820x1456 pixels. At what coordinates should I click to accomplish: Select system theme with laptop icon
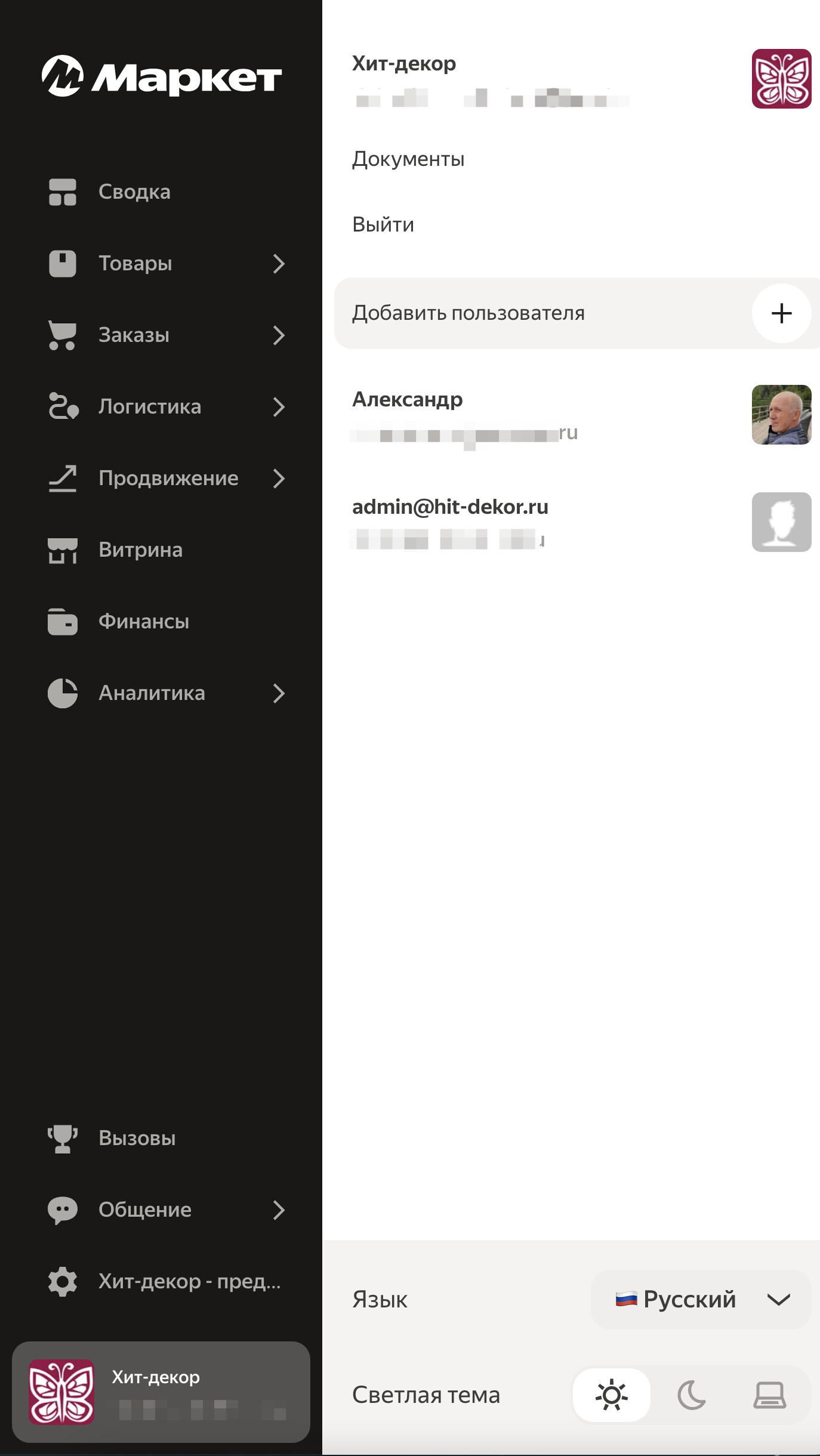point(770,1395)
